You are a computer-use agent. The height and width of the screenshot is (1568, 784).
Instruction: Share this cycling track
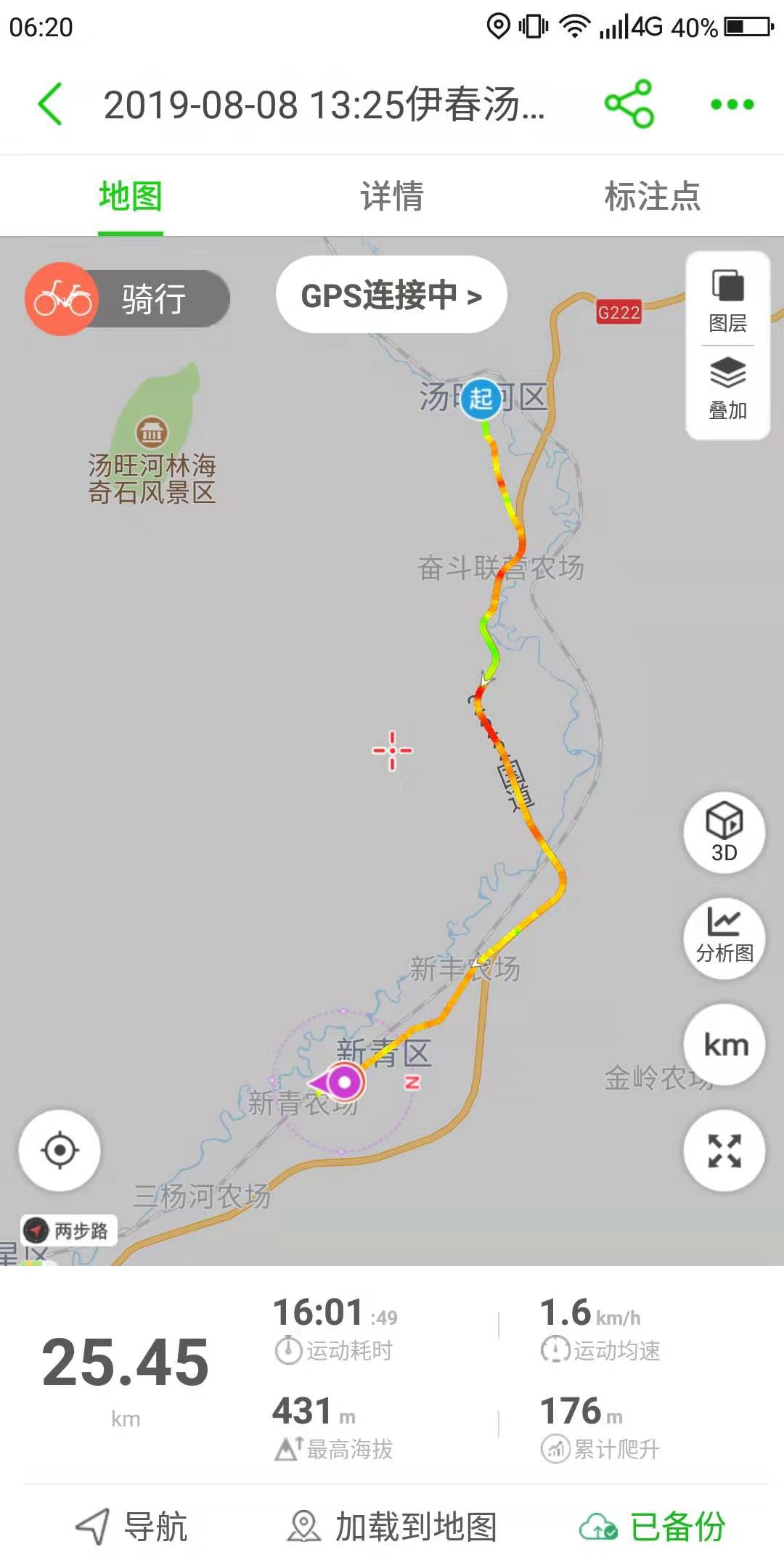click(629, 104)
